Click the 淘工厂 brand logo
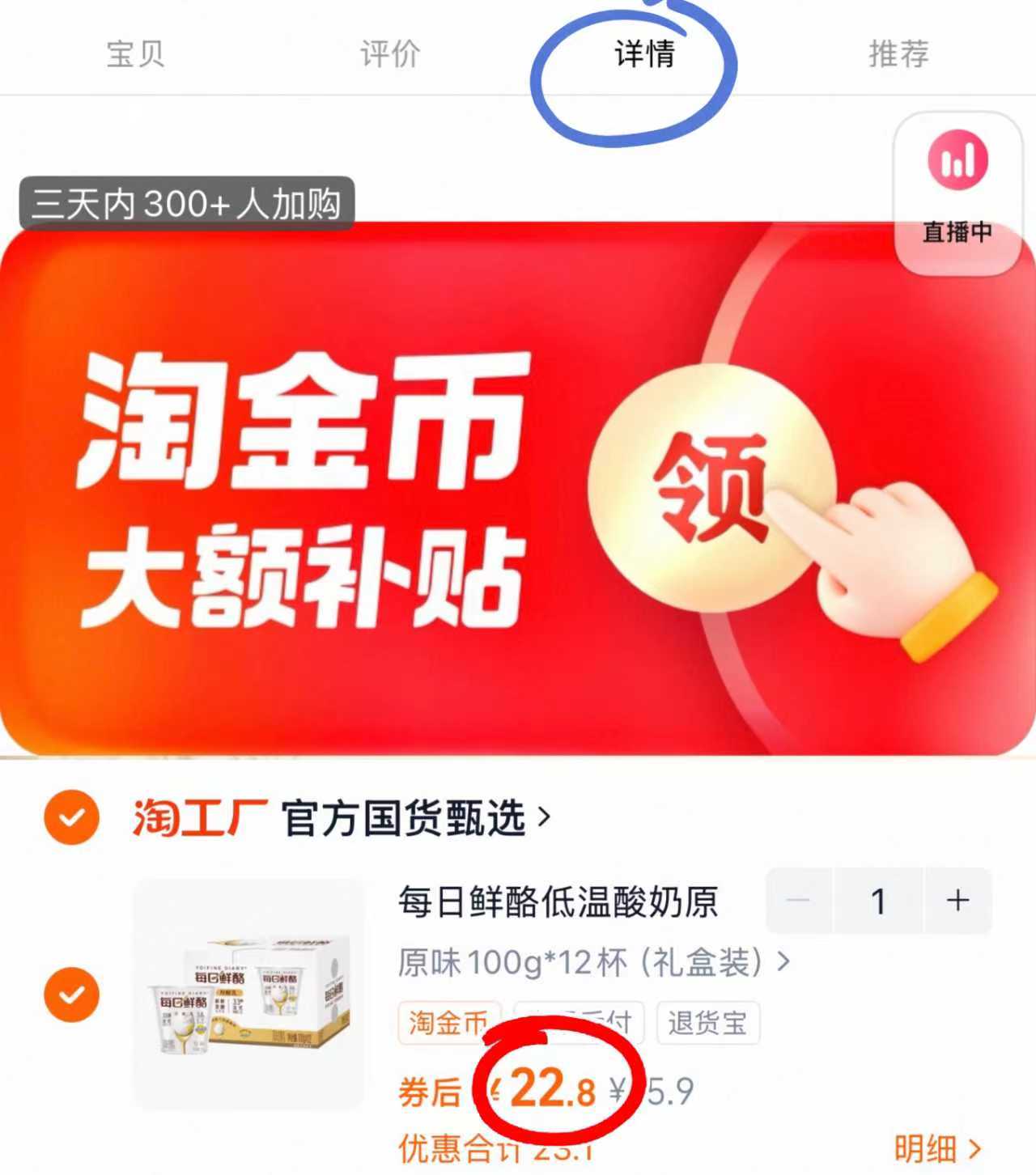 click(x=194, y=817)
